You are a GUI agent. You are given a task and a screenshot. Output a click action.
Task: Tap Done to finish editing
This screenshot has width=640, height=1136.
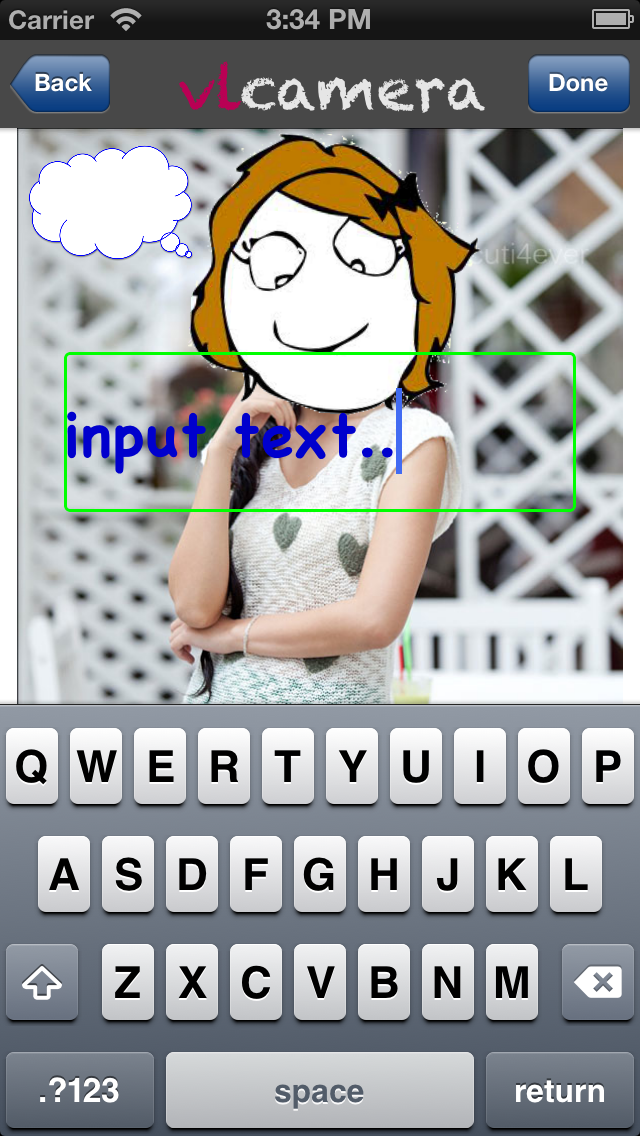coord(577,84)
